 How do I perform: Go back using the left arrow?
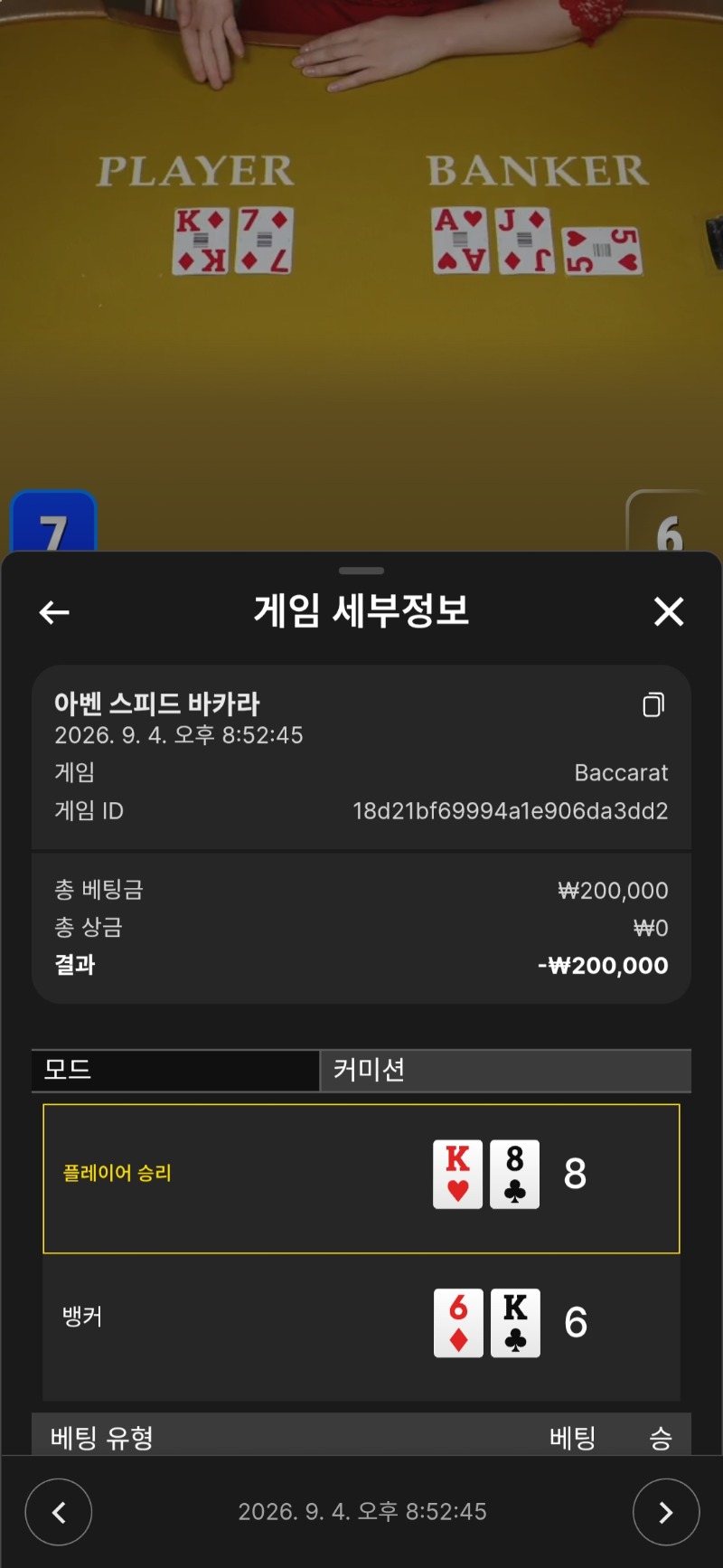54,612
